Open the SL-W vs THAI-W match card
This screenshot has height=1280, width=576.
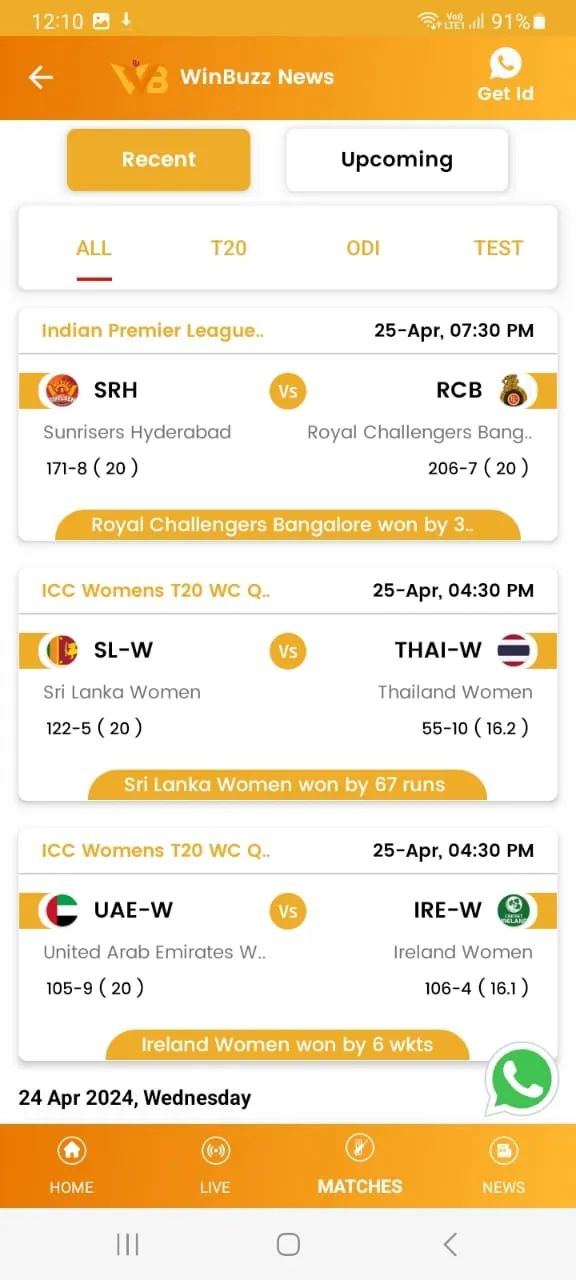(x=288, y=684)
